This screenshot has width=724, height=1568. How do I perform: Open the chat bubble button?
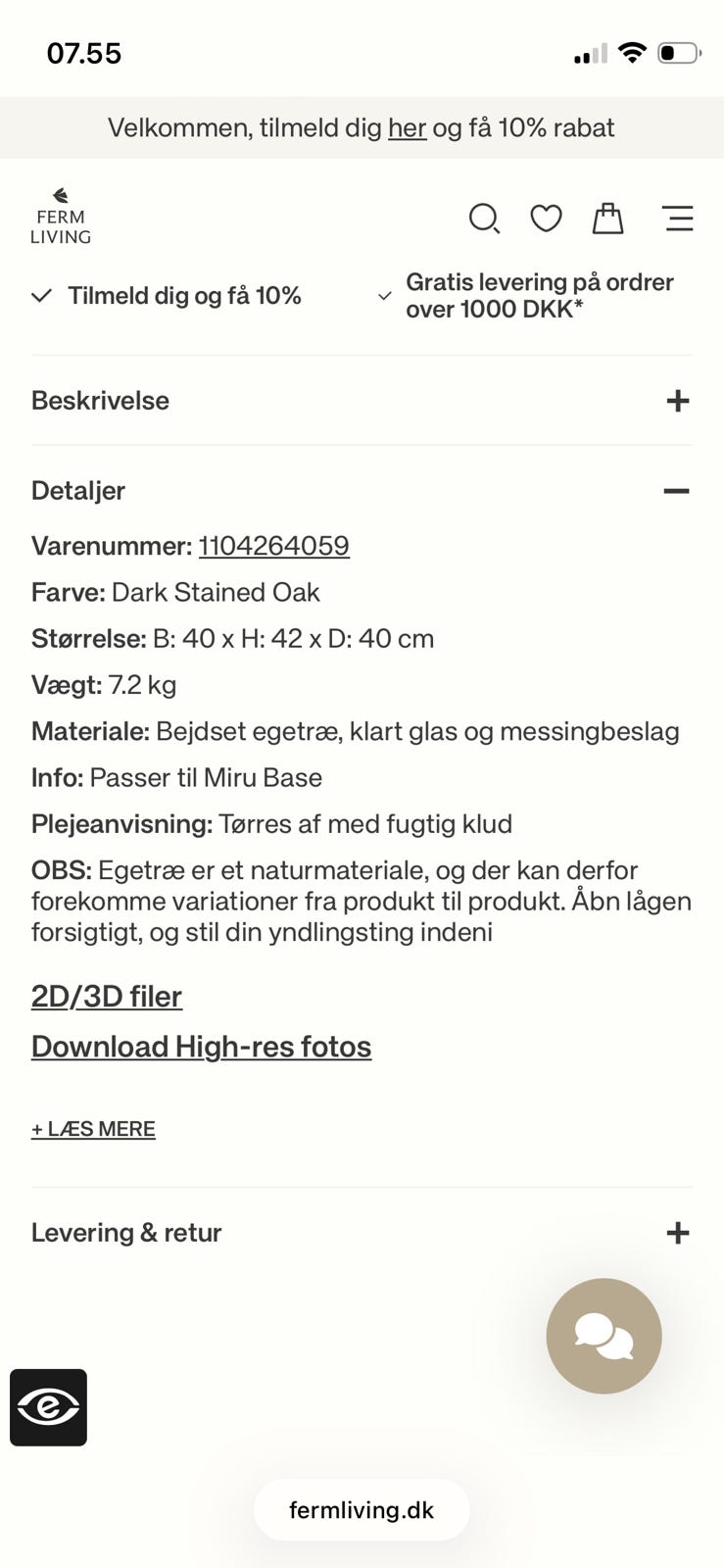(x=603, y=1336)
